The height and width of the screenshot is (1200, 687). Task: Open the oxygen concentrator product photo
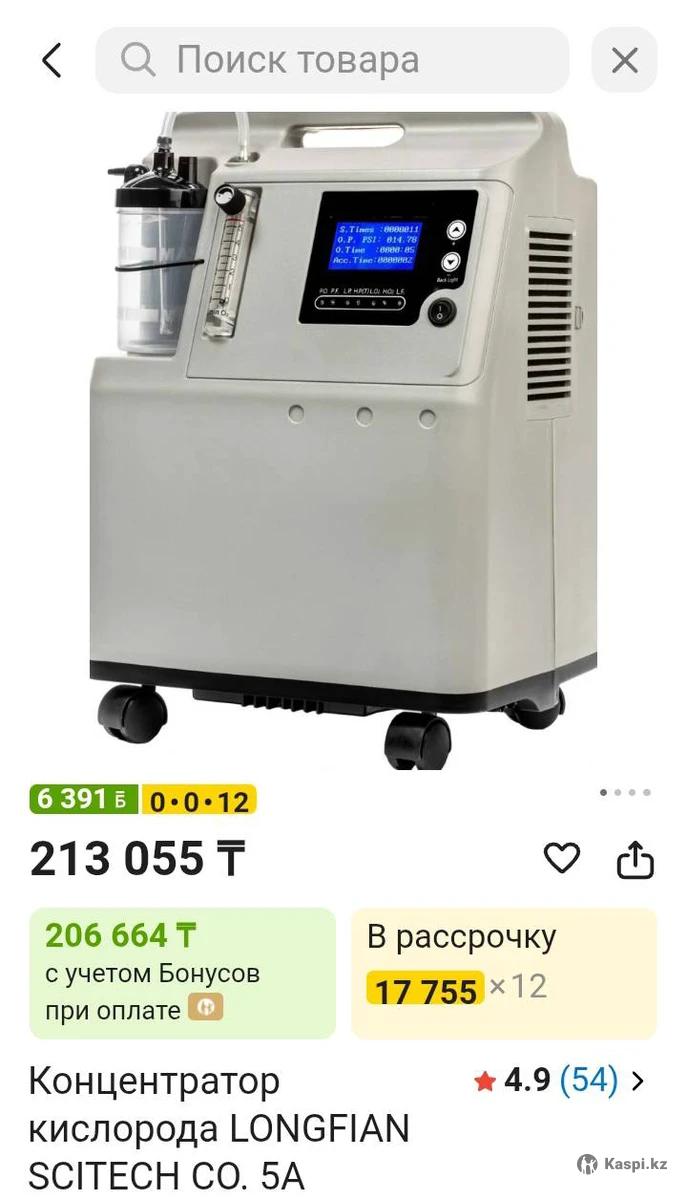[343, 440]
